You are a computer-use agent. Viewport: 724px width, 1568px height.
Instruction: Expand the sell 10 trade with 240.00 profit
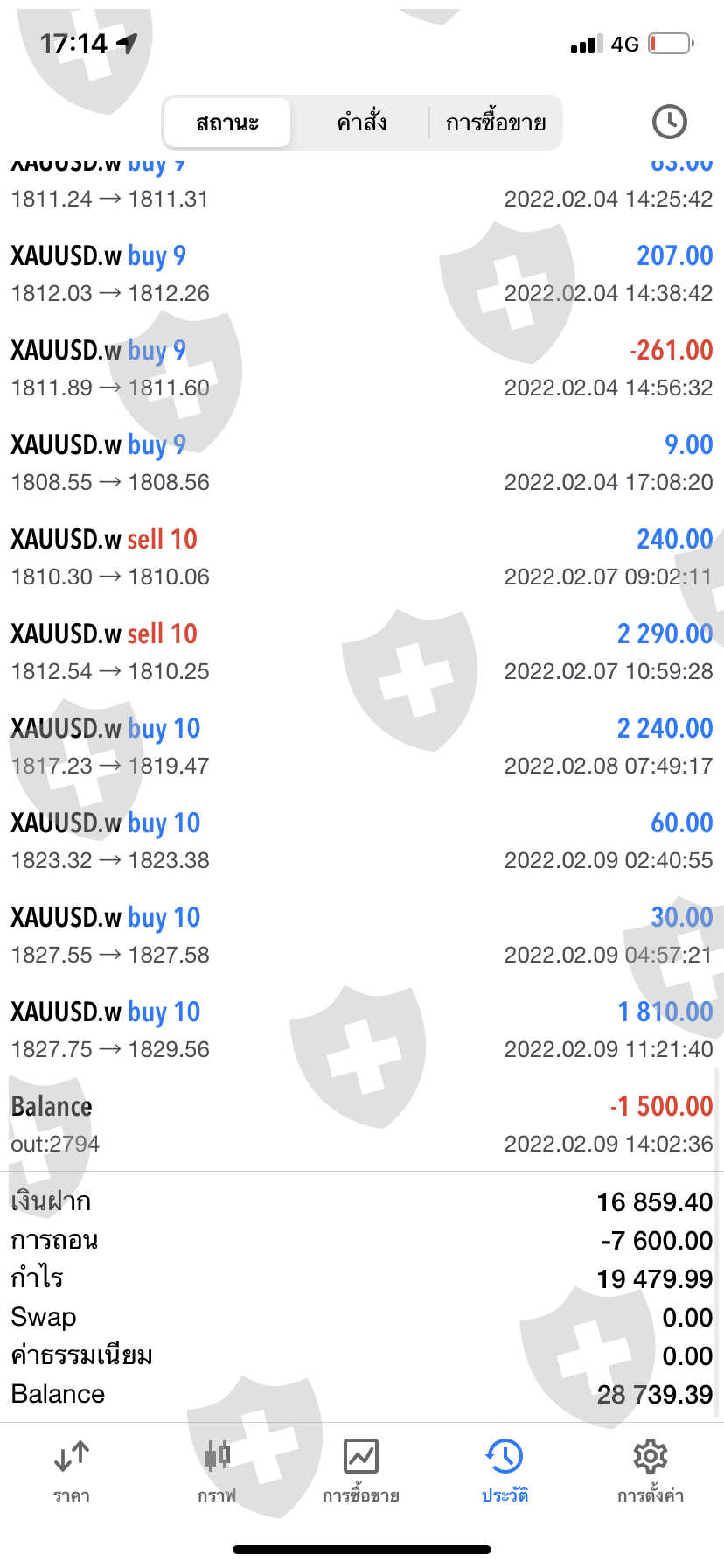pos(361,556)
